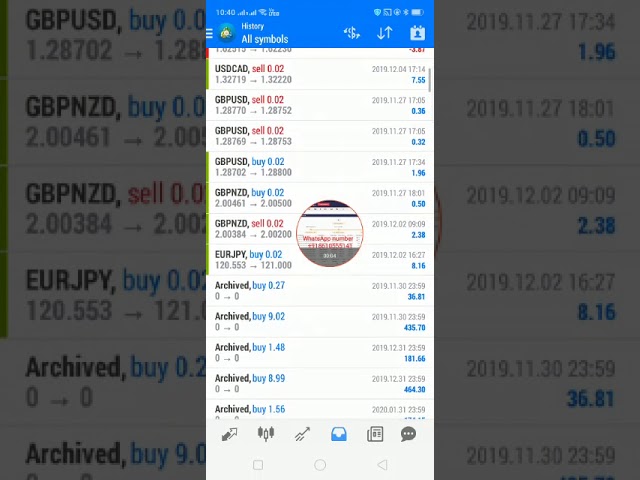This screenshot has height=480, width=640.
Task: Open the USDCAD sell 0.02 deal
Action: 320,74
